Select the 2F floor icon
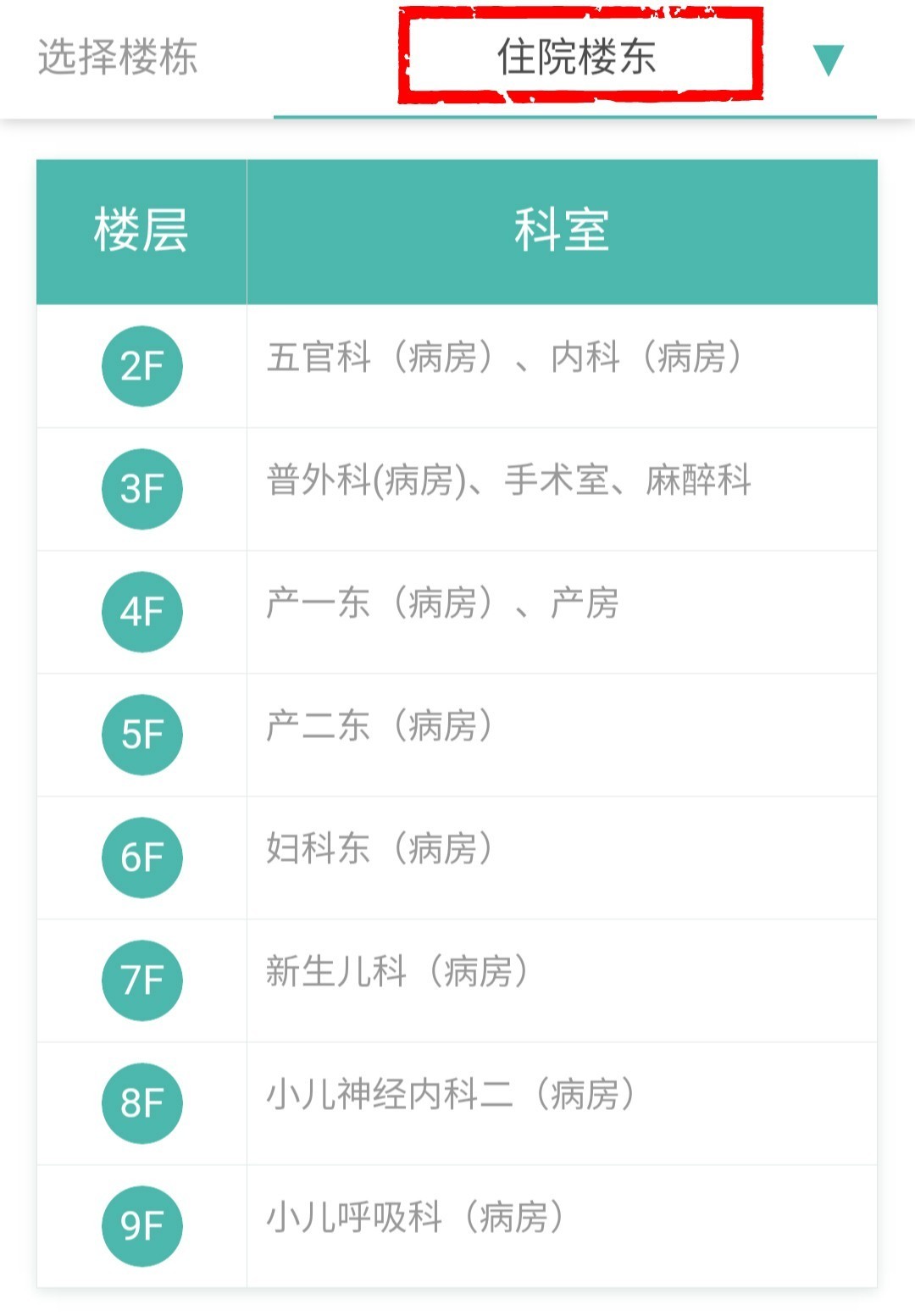The width and height of the screenshot is (915, 1316). [142, 367]
